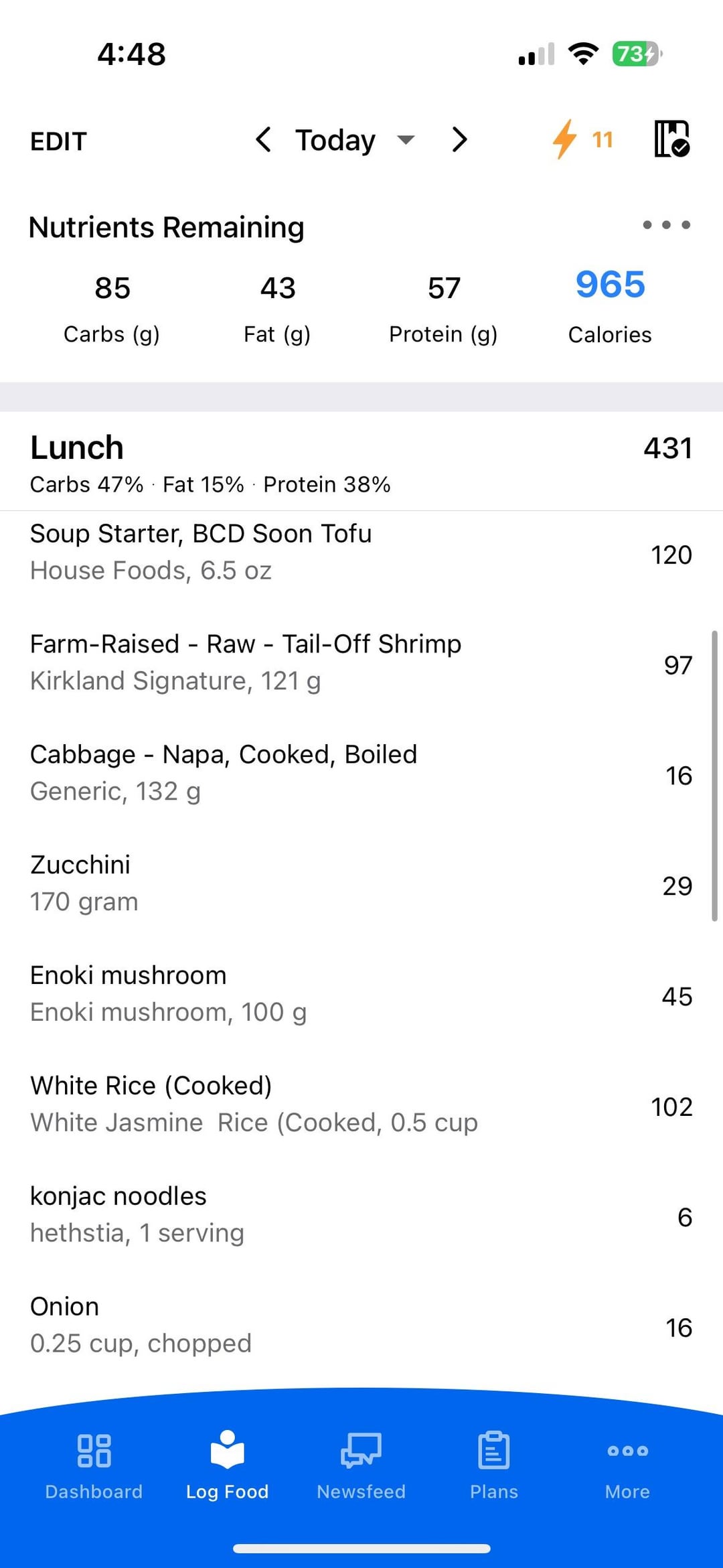Screen dimensions: 723x1568
Task: Go to the next day
Action: [459, 140]
